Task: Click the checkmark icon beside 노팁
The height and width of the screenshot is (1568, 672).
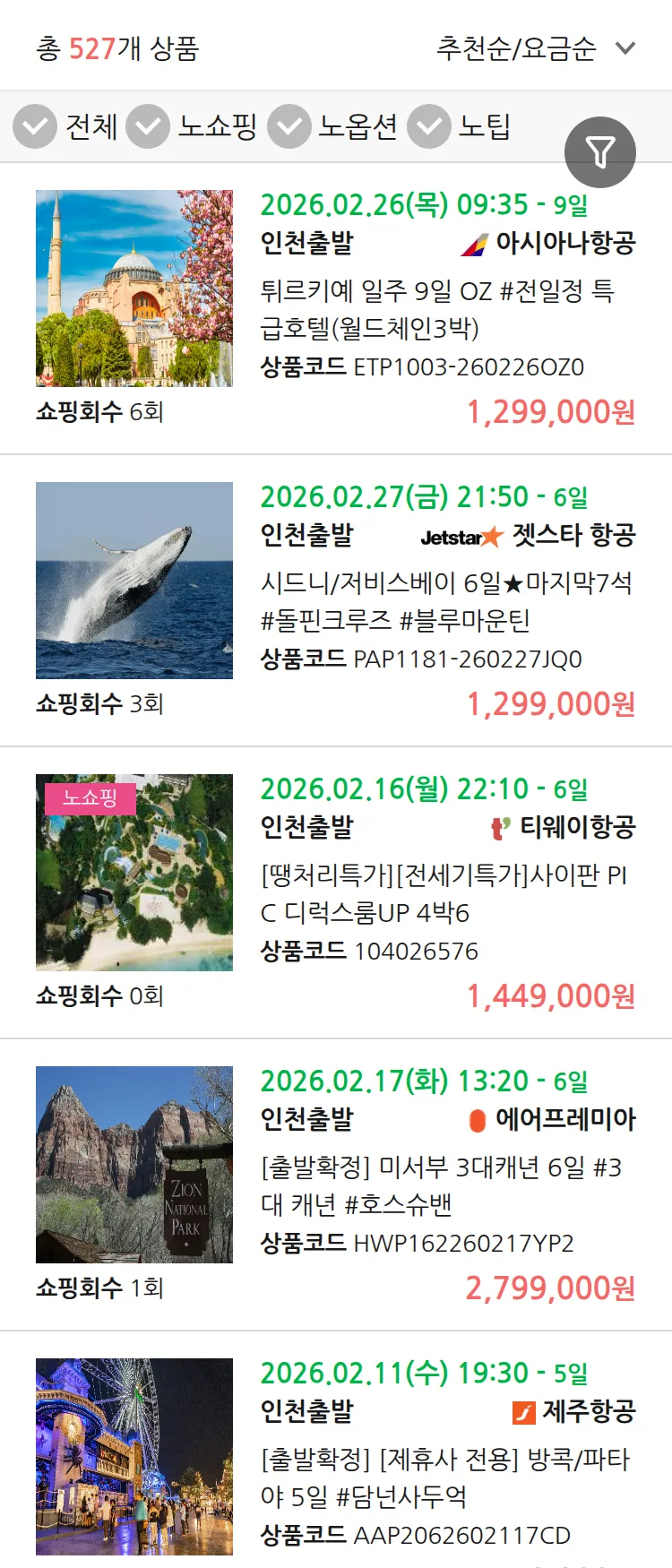Action: click(x=428, y=128)
